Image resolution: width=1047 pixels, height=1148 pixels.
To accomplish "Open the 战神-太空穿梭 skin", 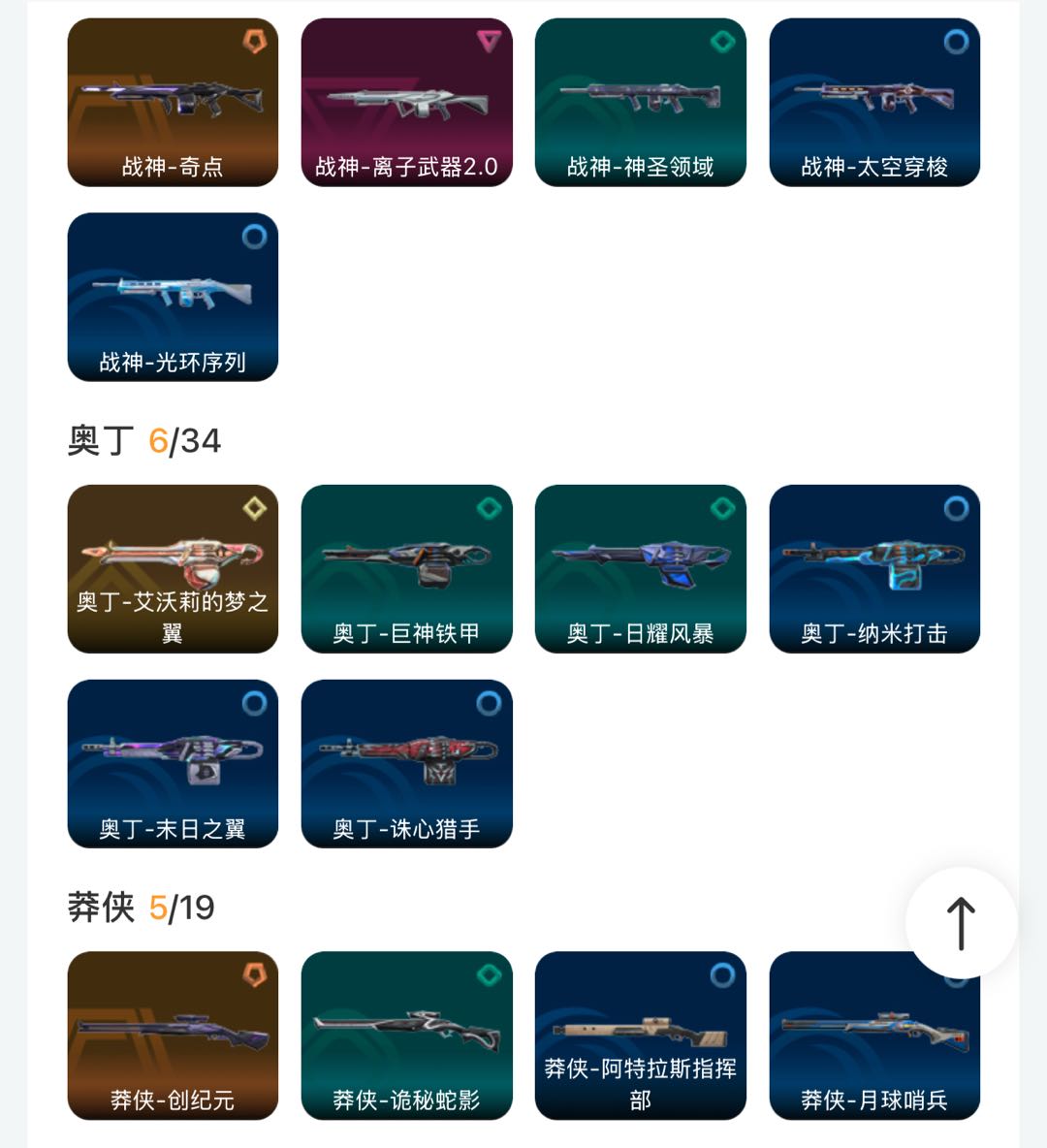I will coord(874,102).
